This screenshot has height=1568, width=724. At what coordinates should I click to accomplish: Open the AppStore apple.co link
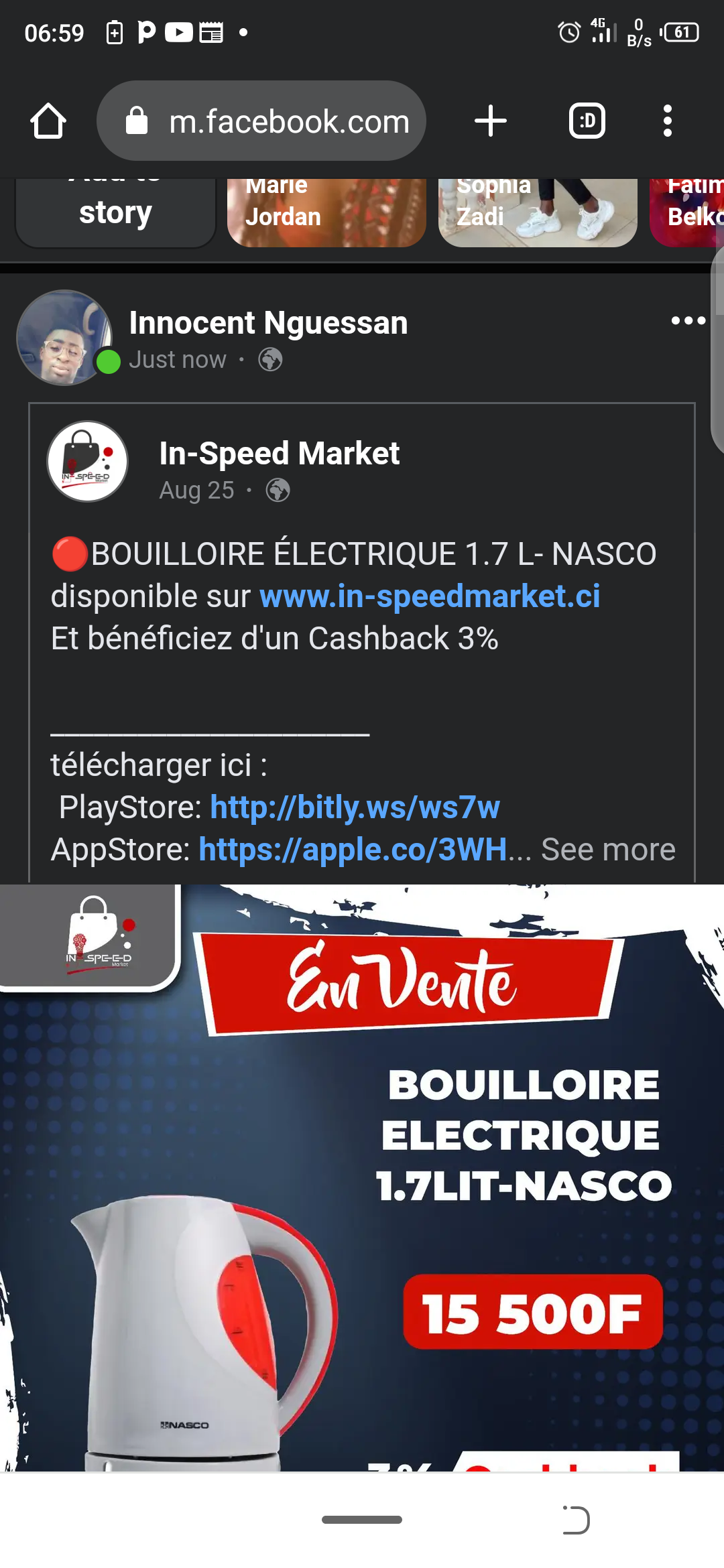pos(353,850)
